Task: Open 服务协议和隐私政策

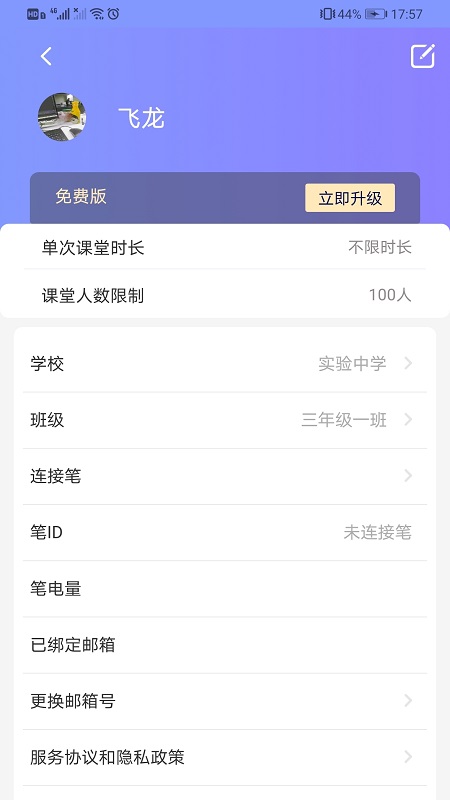Action: click(224, 757)
